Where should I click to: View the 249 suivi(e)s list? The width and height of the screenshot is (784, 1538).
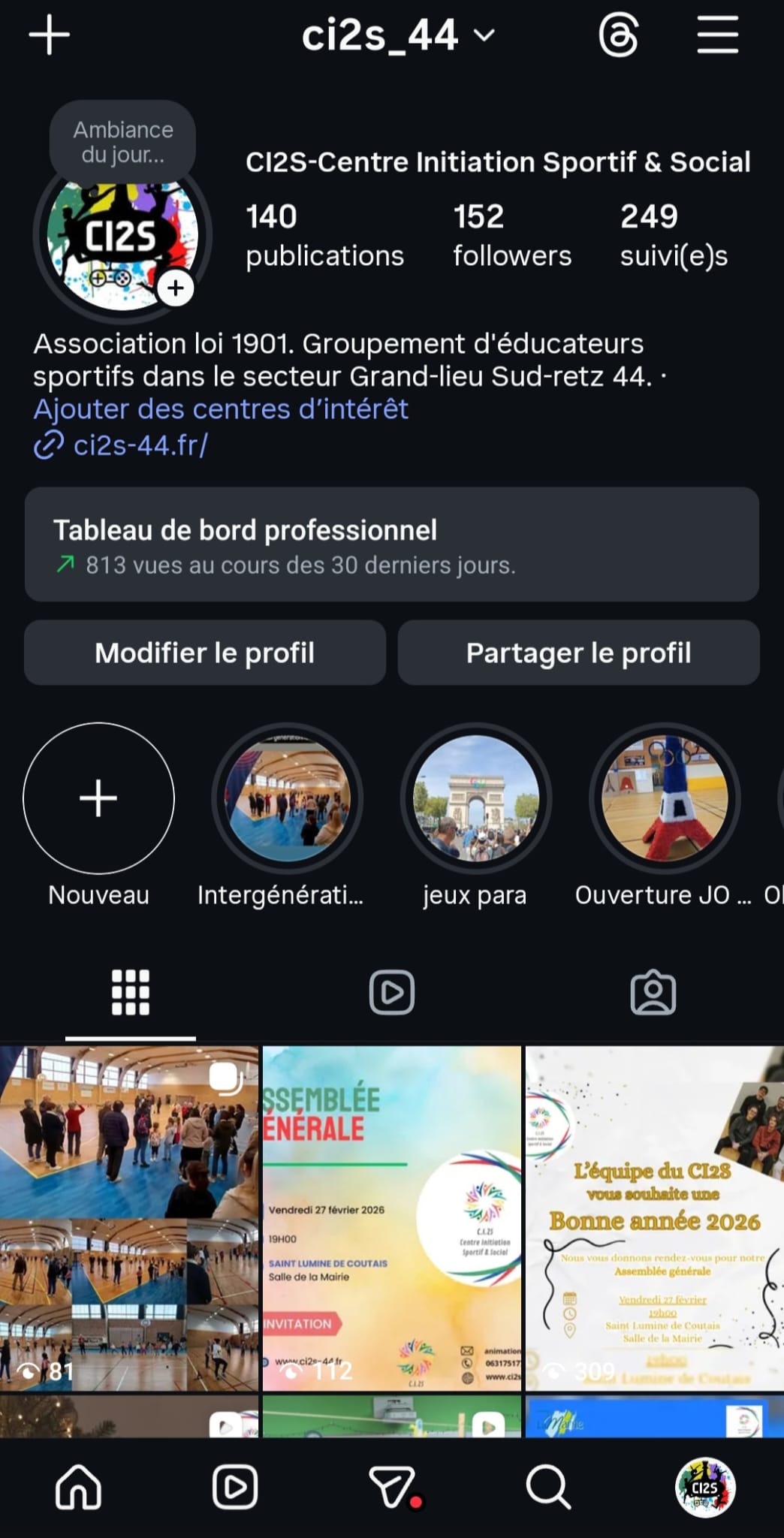tap(674, 236)
